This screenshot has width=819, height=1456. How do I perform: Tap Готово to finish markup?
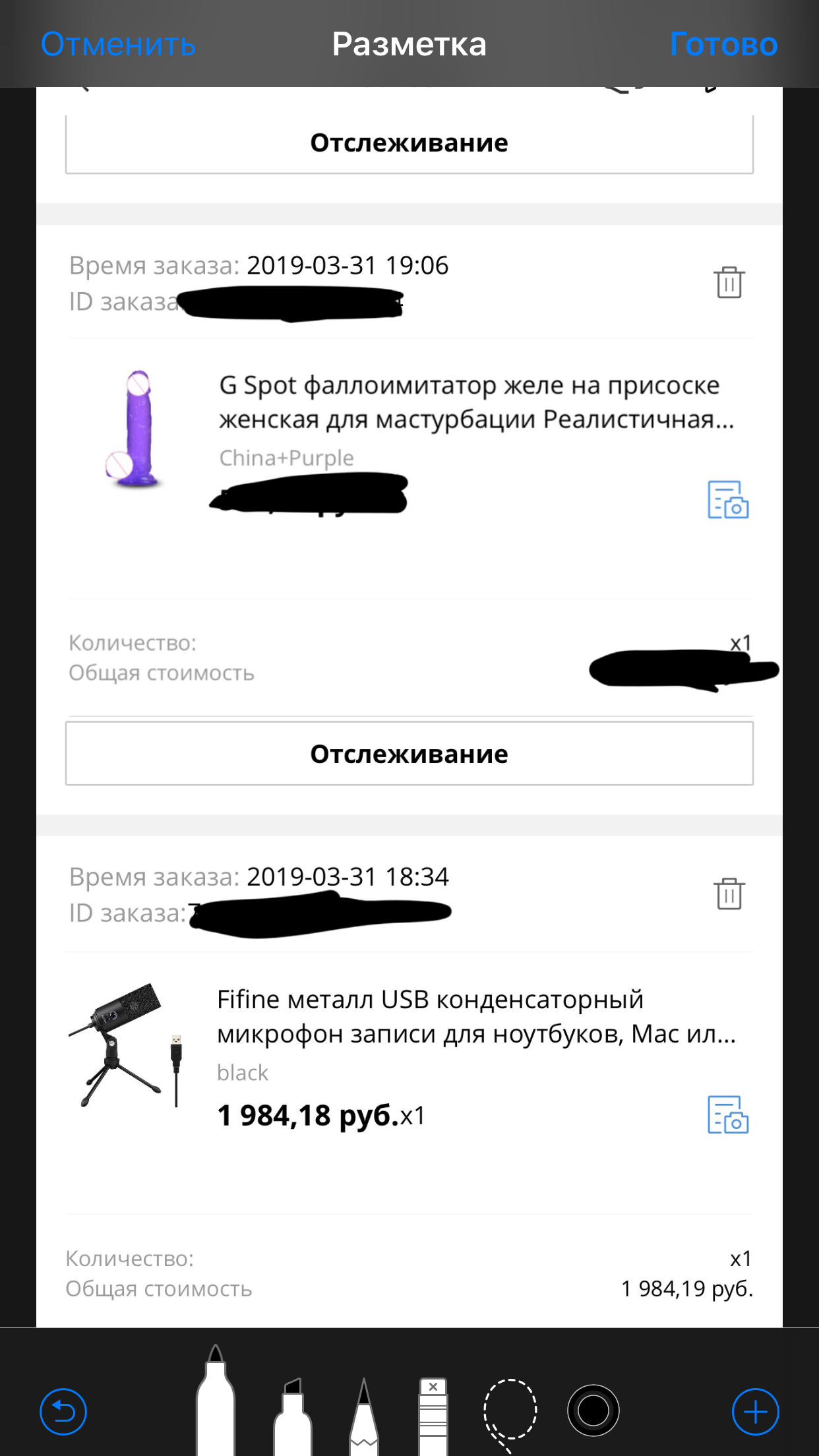point(723,44)
